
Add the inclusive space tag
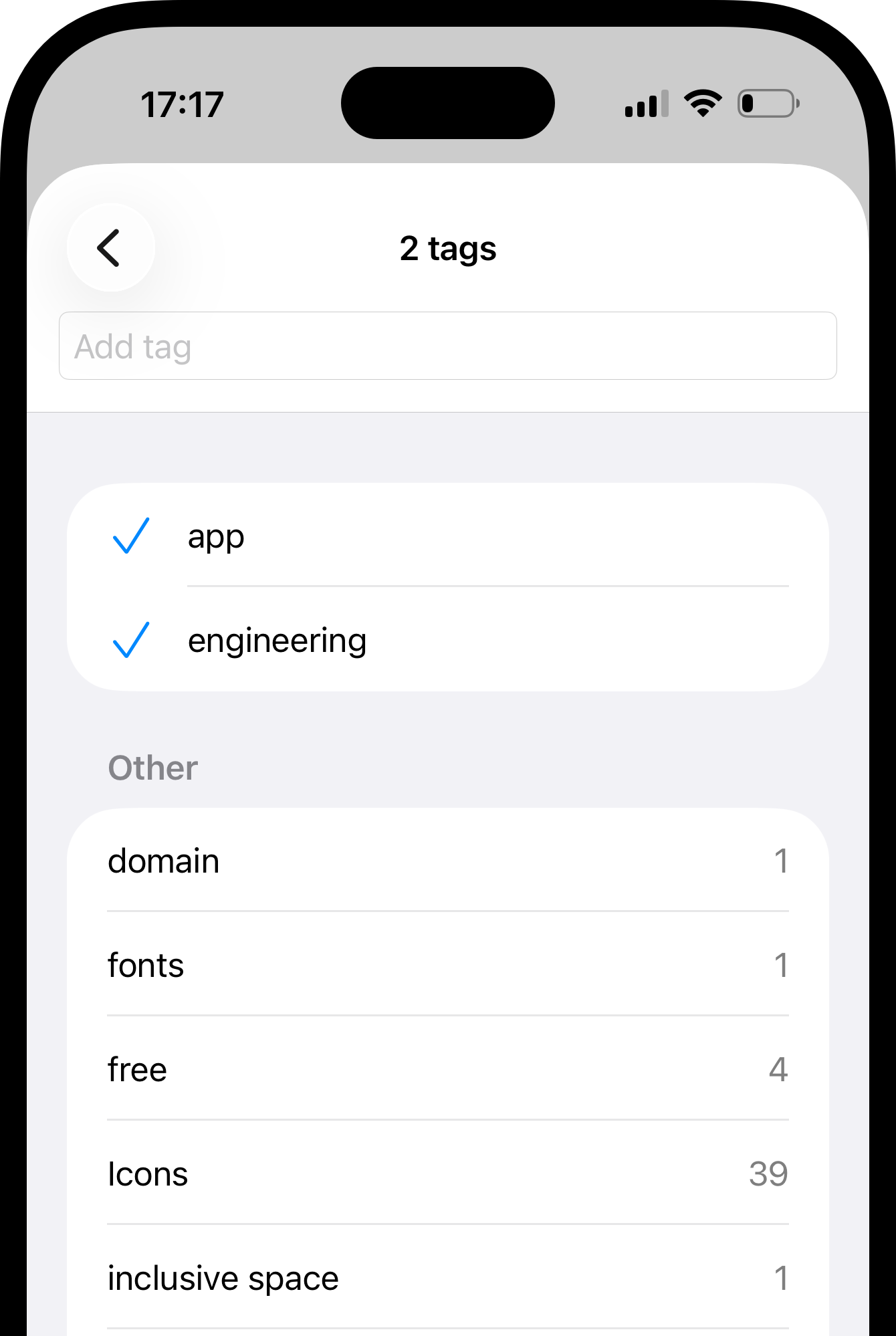447,1278
